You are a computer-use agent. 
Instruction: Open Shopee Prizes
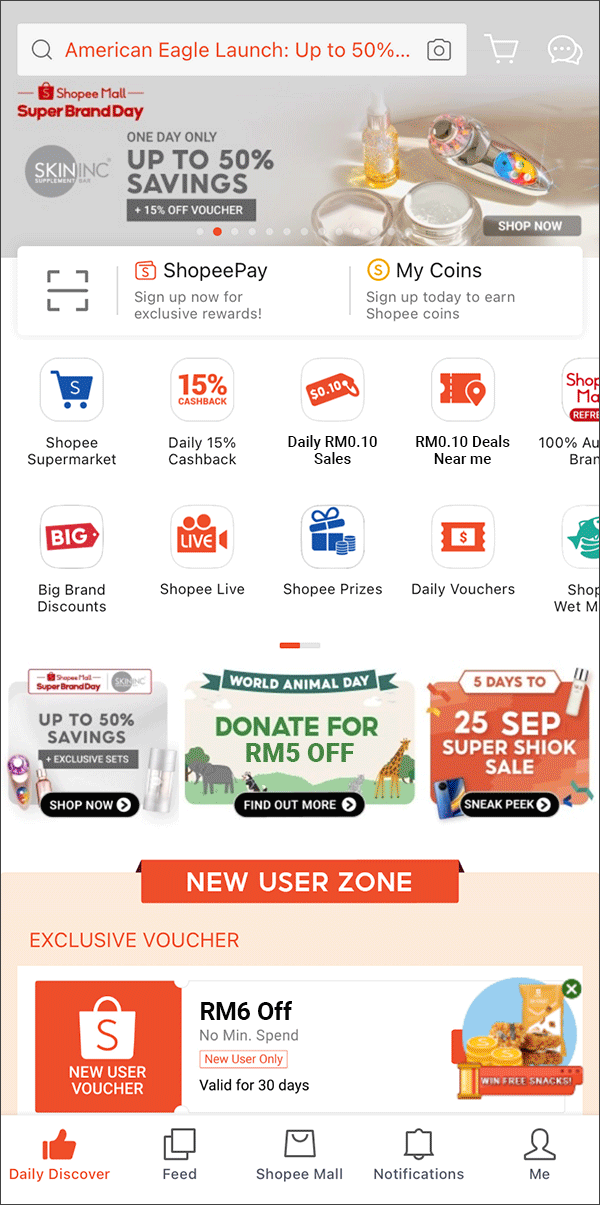coord(333,552)
